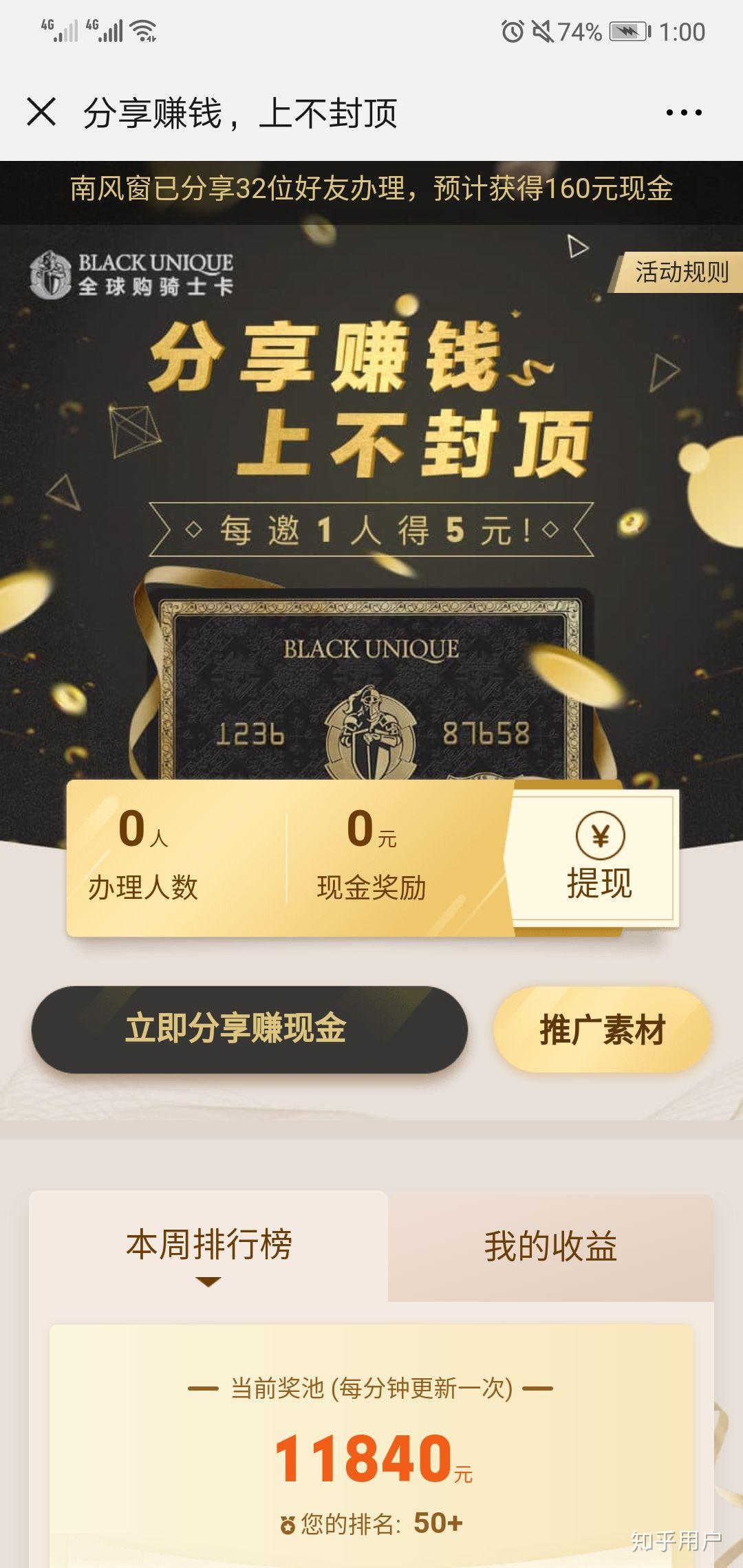Open 活动规则 activity rules
743x1568 pixels.
pyautogui.click(x=680, y=272)
